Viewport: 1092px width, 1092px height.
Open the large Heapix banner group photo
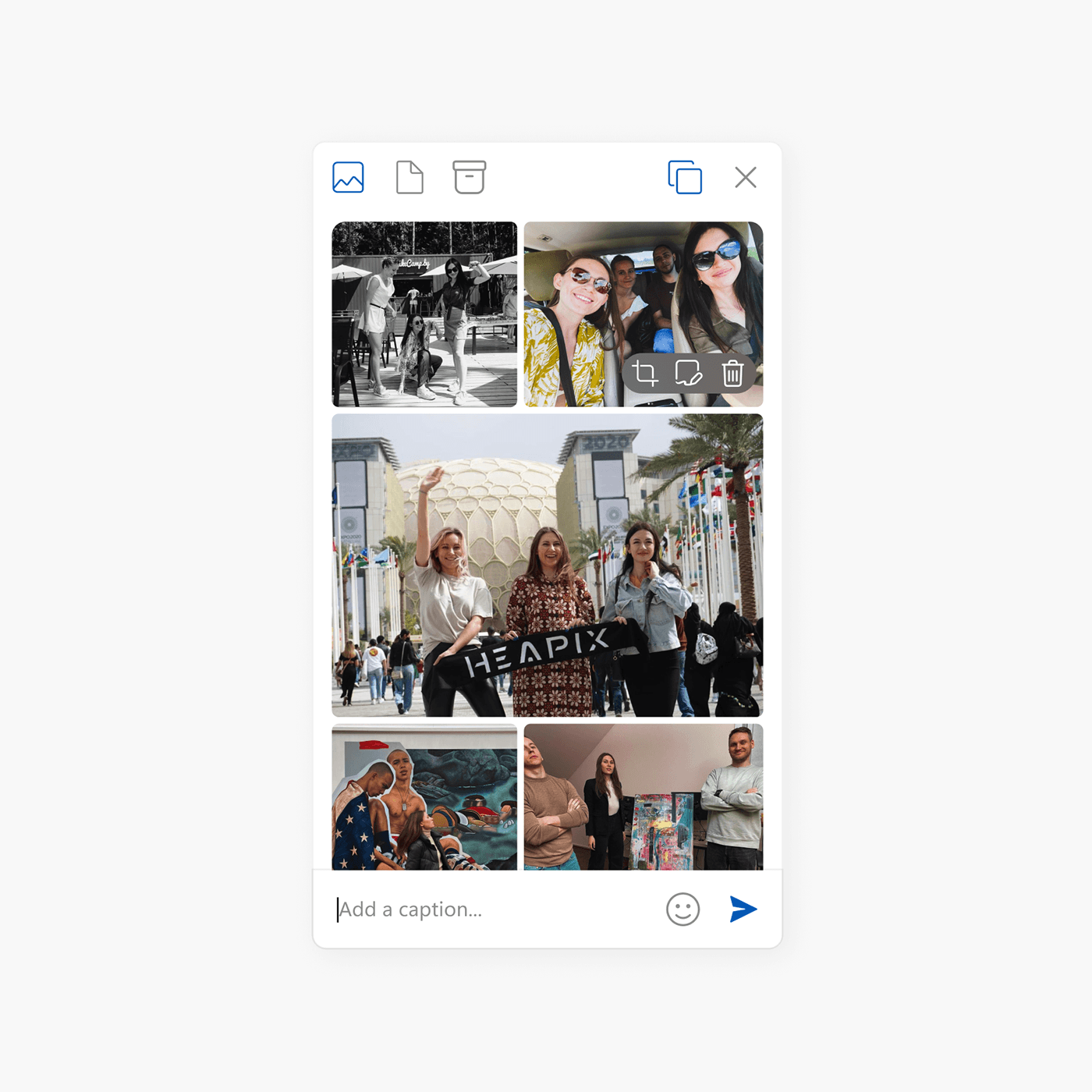click(548, 565)
